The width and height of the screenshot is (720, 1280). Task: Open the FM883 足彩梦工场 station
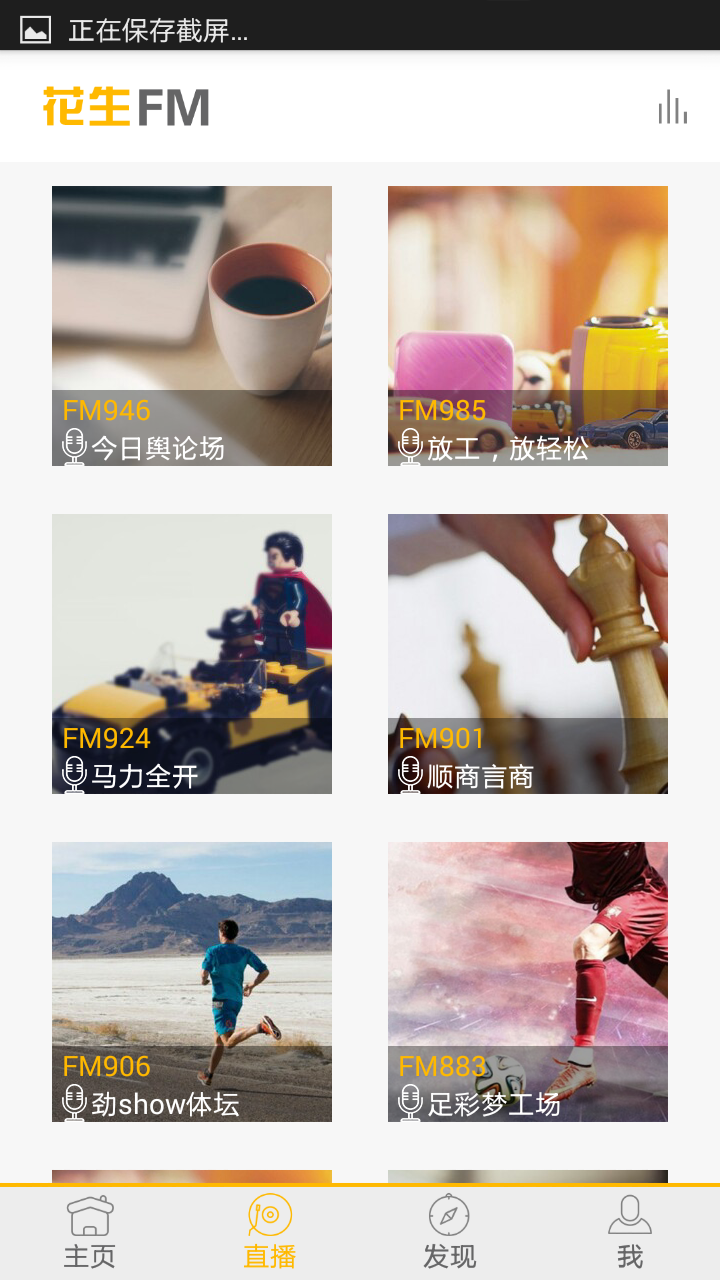point(528,982)
